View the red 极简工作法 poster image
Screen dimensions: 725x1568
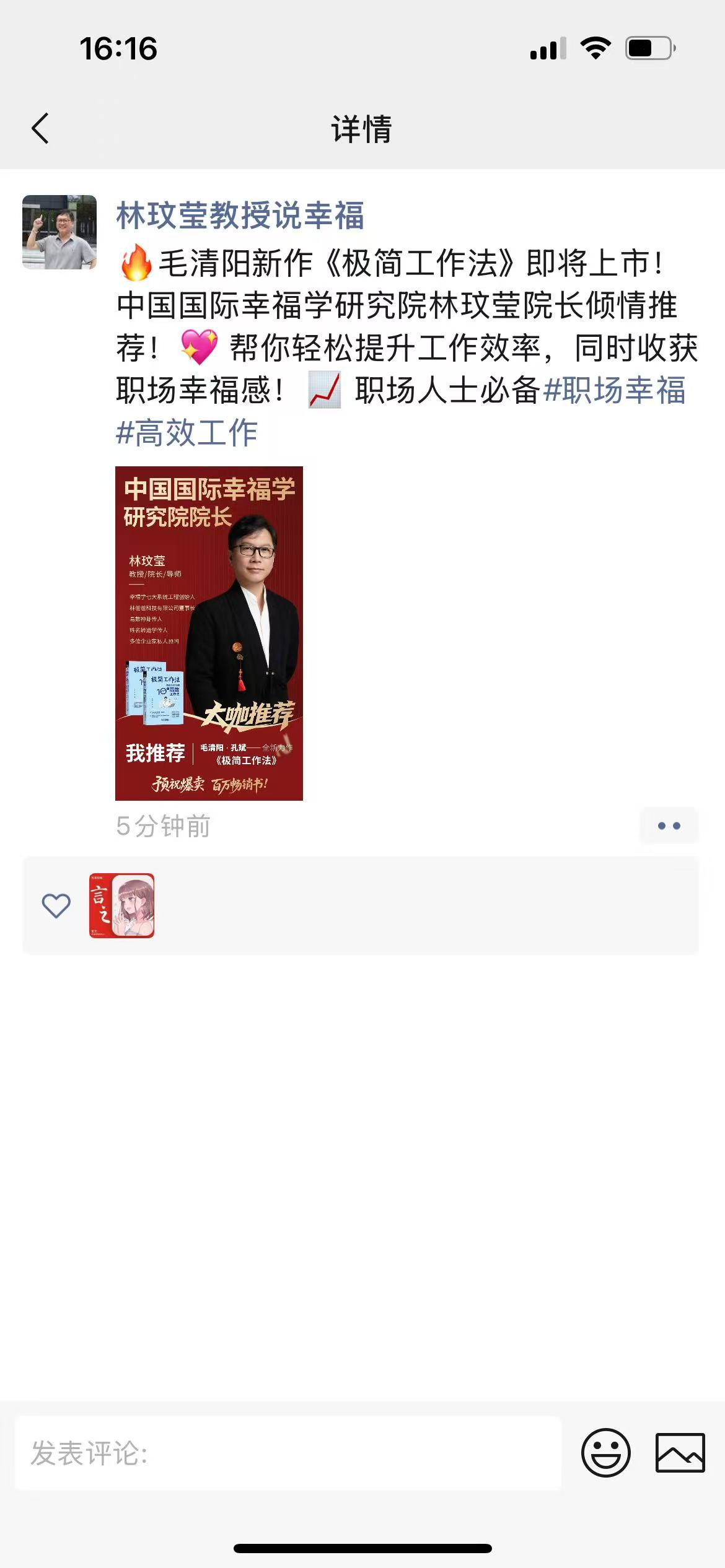click(209, 633)
